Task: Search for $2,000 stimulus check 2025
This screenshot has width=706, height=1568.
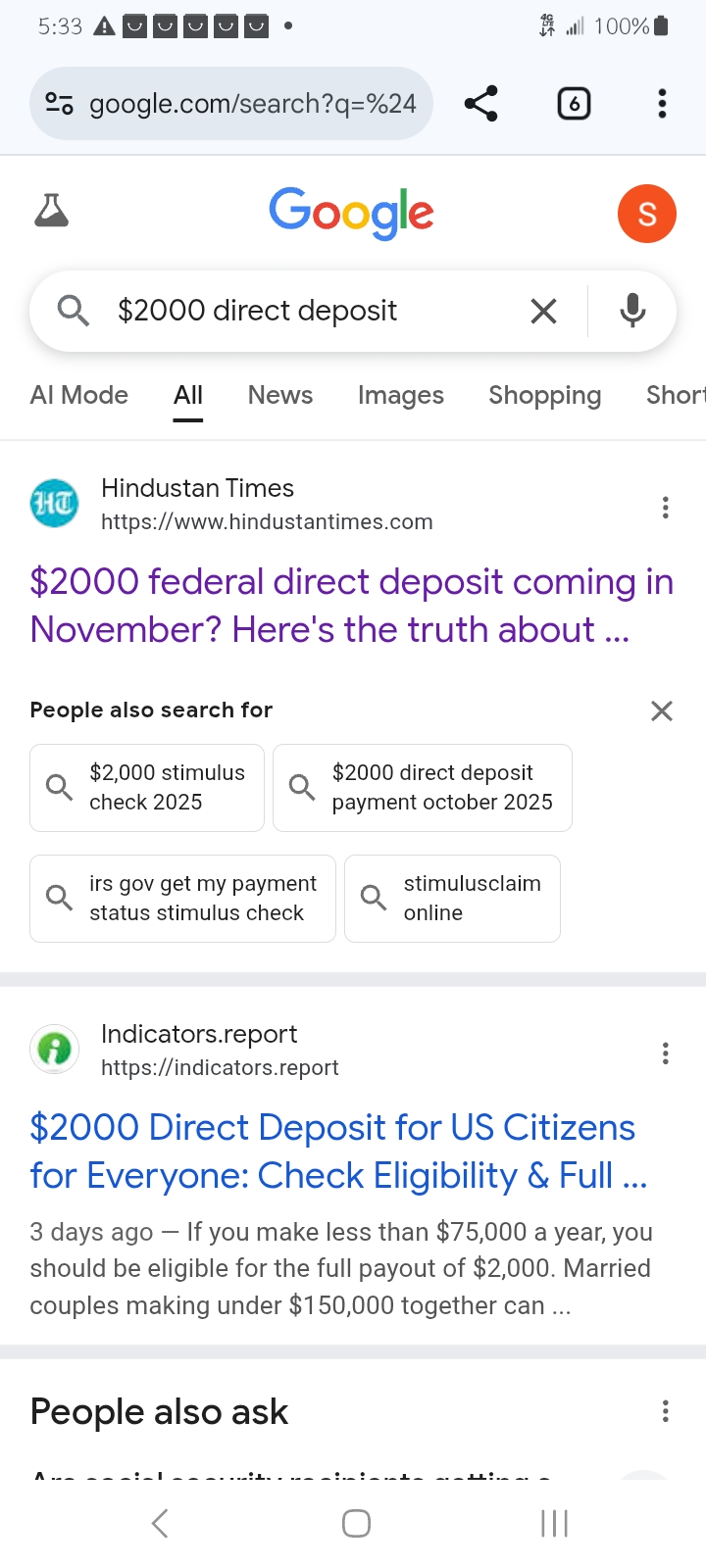Action: (147, 787)
